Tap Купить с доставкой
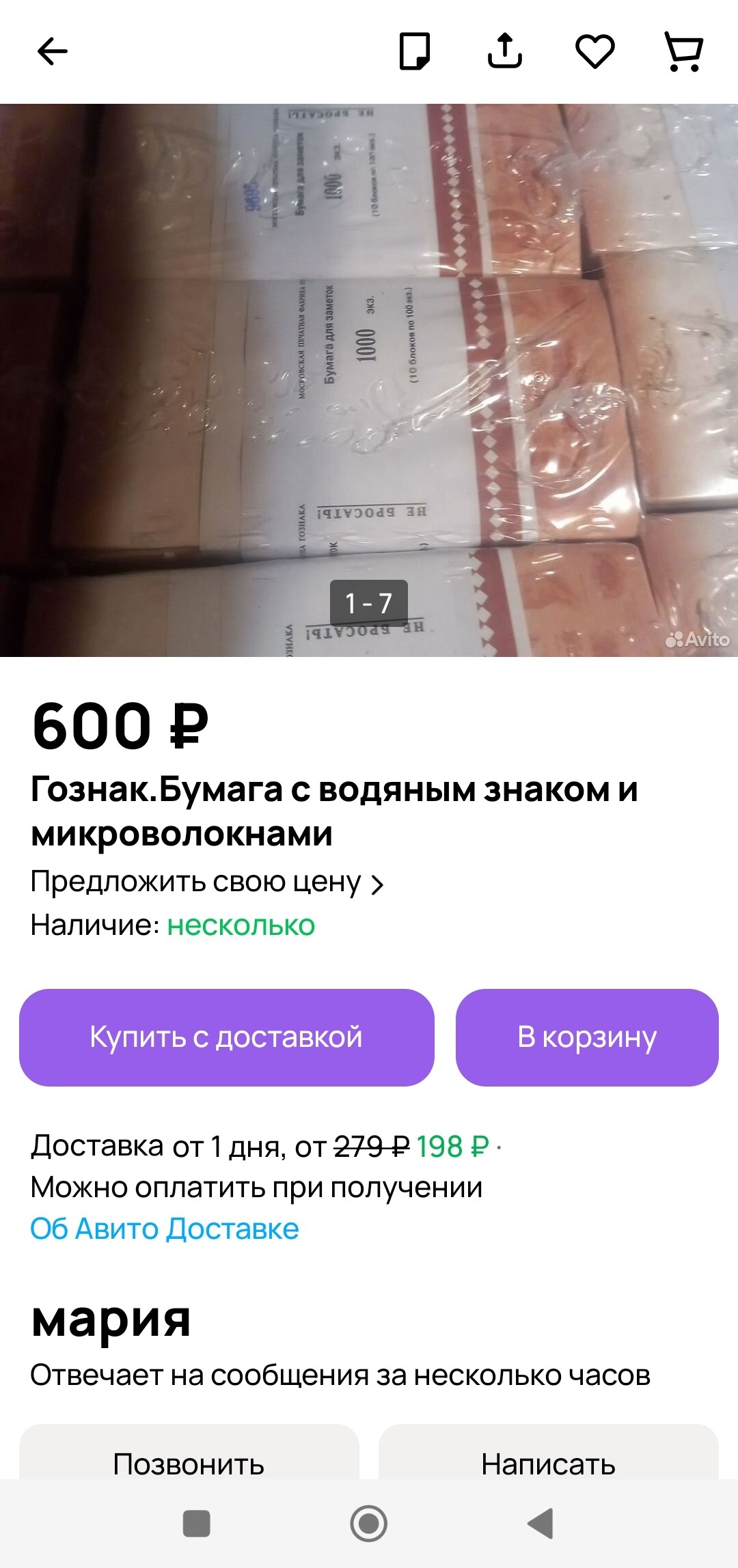The height and width of the screenshot is (1568, 738). 227,1037
